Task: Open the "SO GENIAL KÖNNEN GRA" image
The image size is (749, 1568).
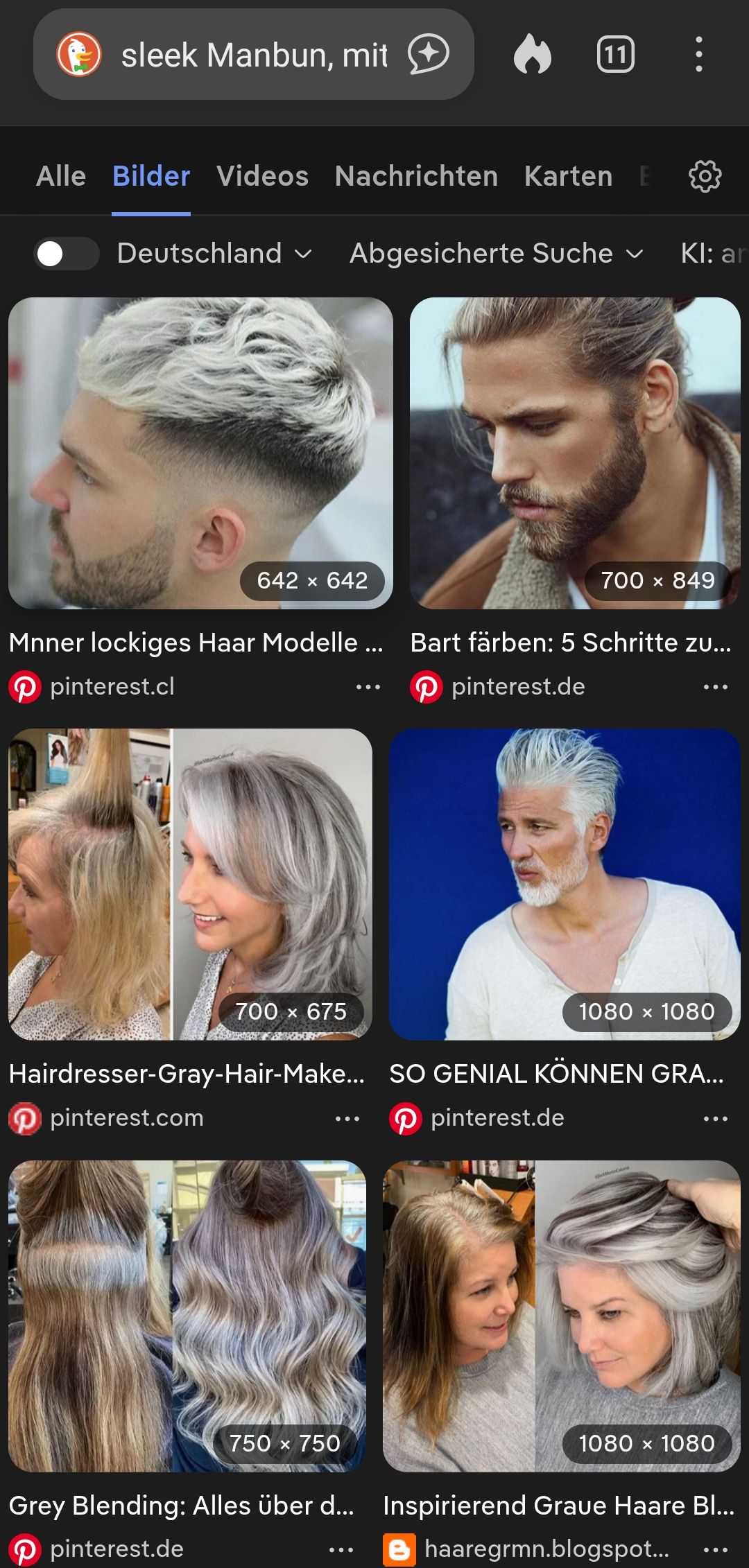Action: click(565, 884)
